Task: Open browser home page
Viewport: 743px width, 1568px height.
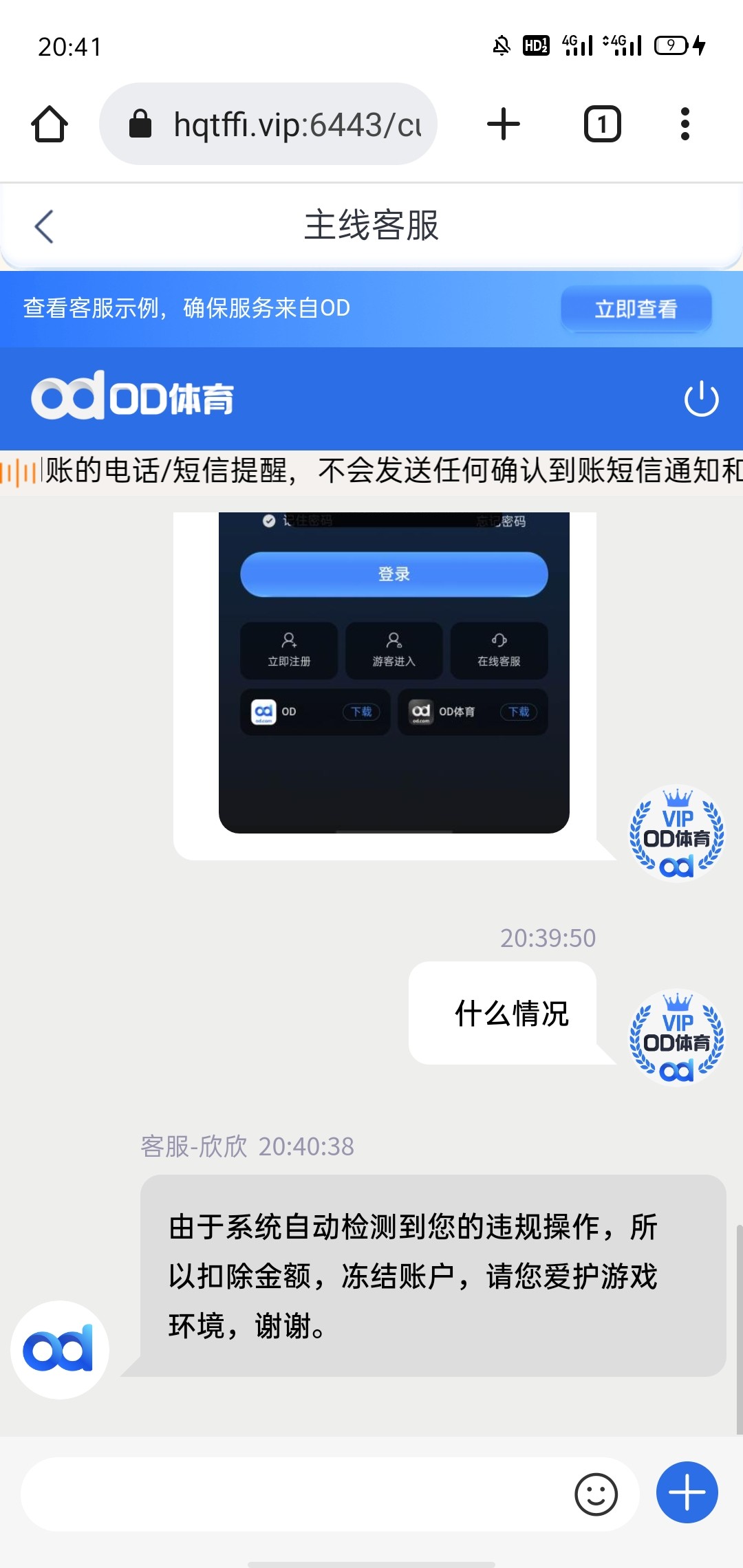Action: coord(50,124)
